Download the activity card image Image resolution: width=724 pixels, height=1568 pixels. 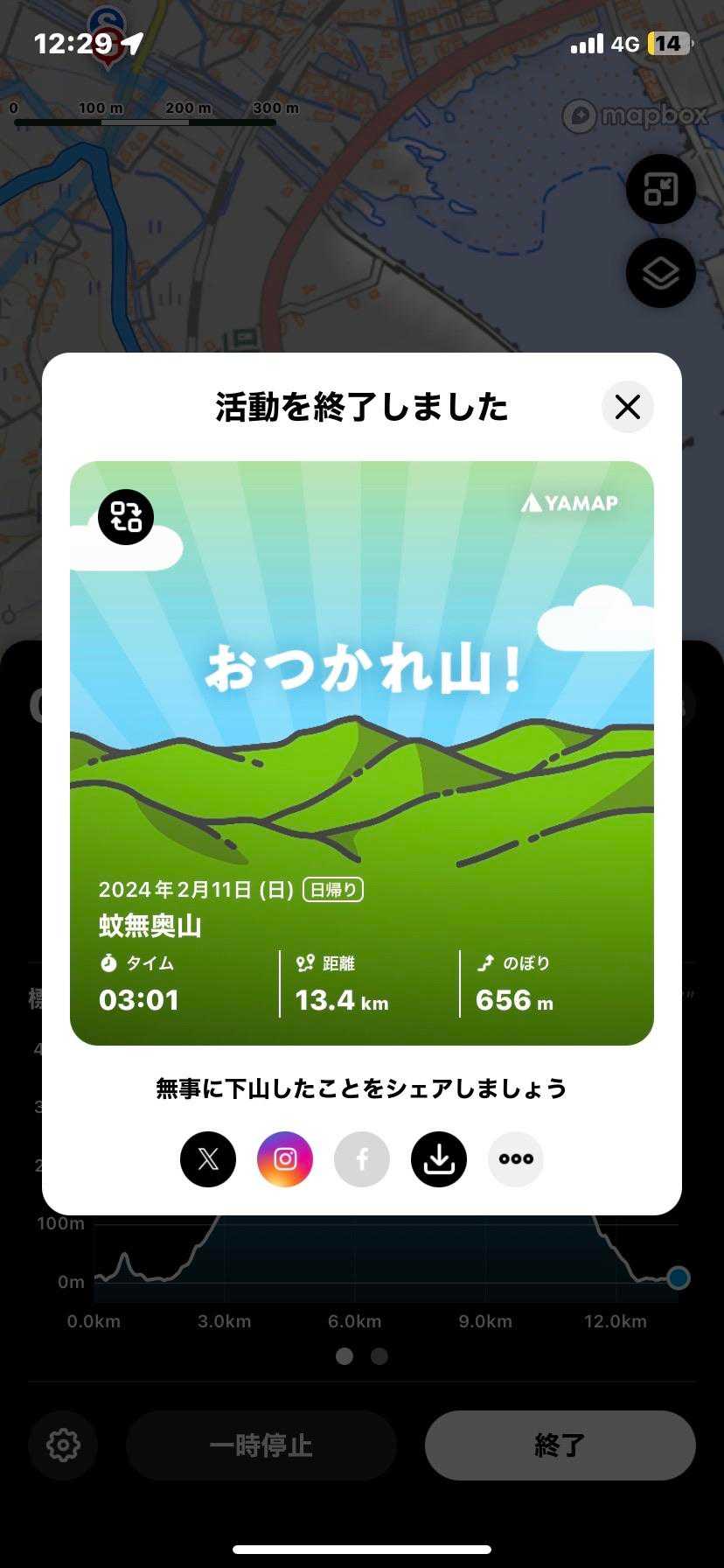(439, 1159)
